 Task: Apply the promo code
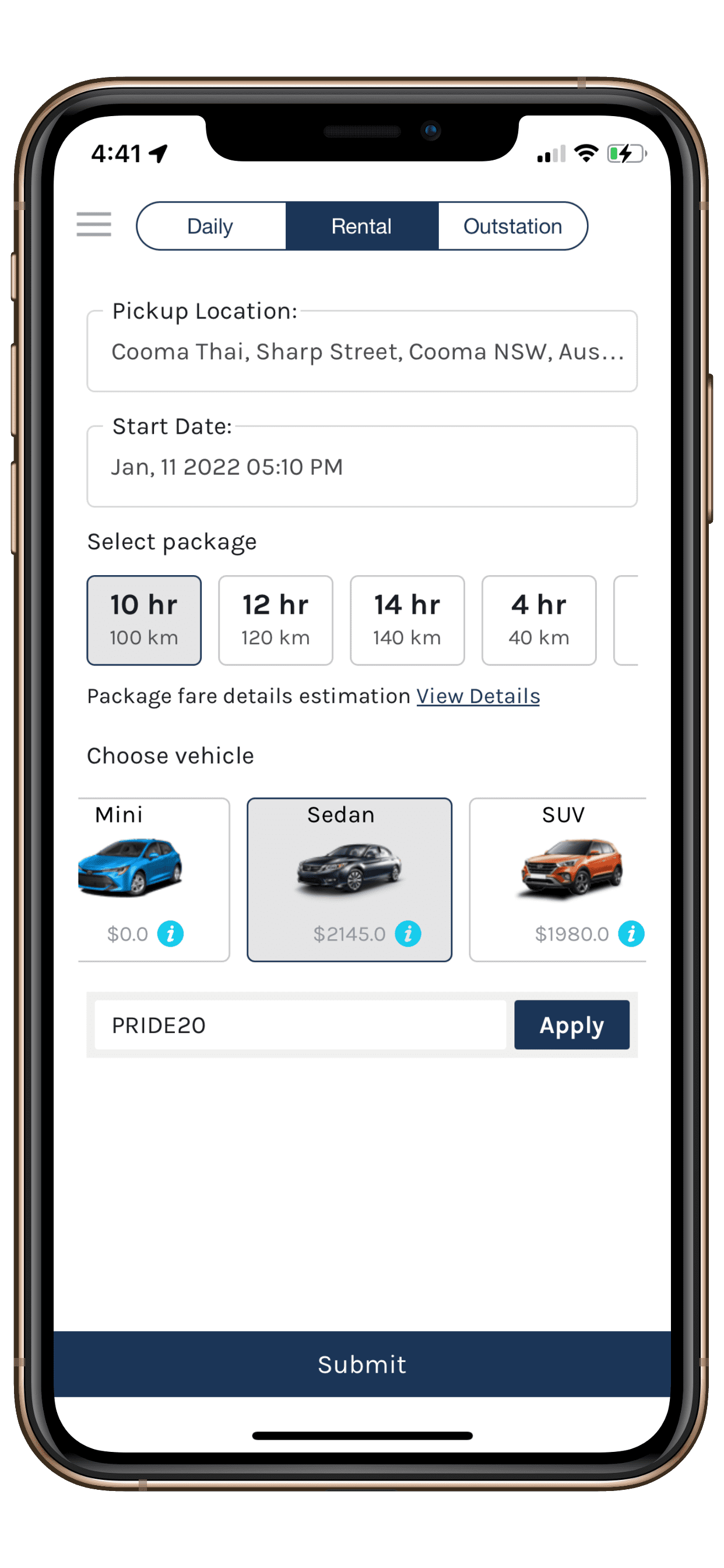click(572, 1025)
